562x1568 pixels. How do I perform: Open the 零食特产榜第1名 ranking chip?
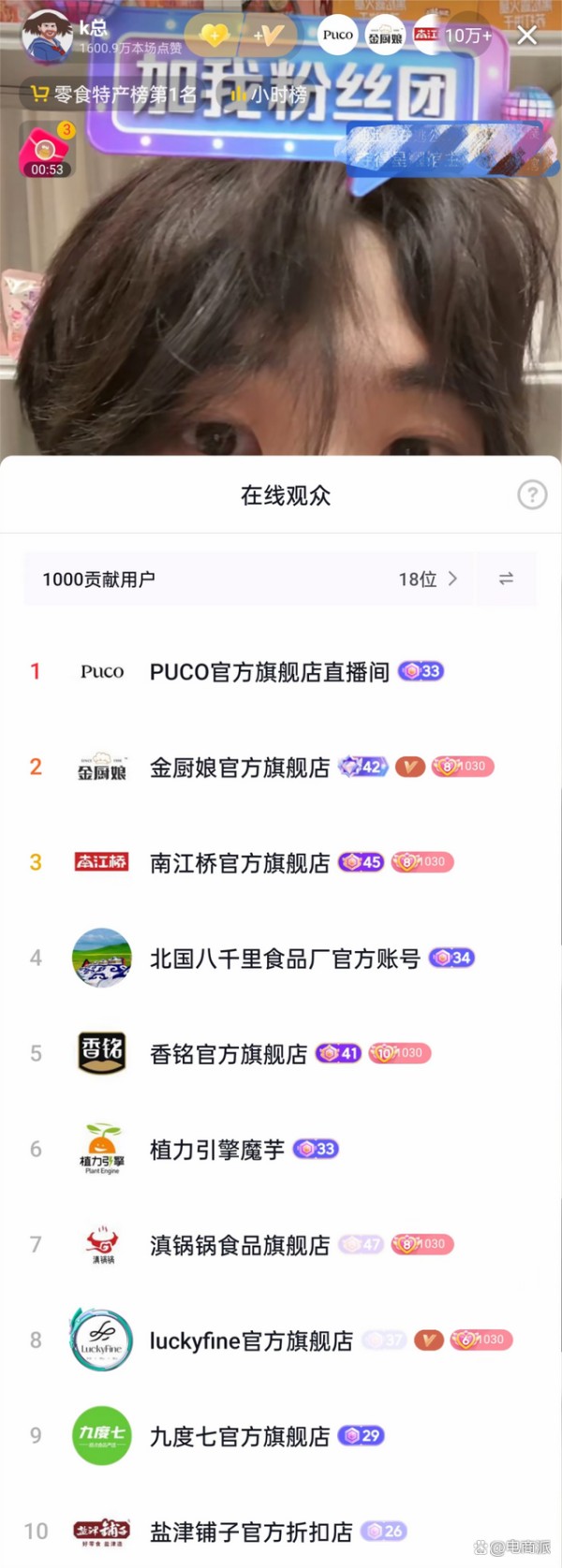tap(113, 95)
